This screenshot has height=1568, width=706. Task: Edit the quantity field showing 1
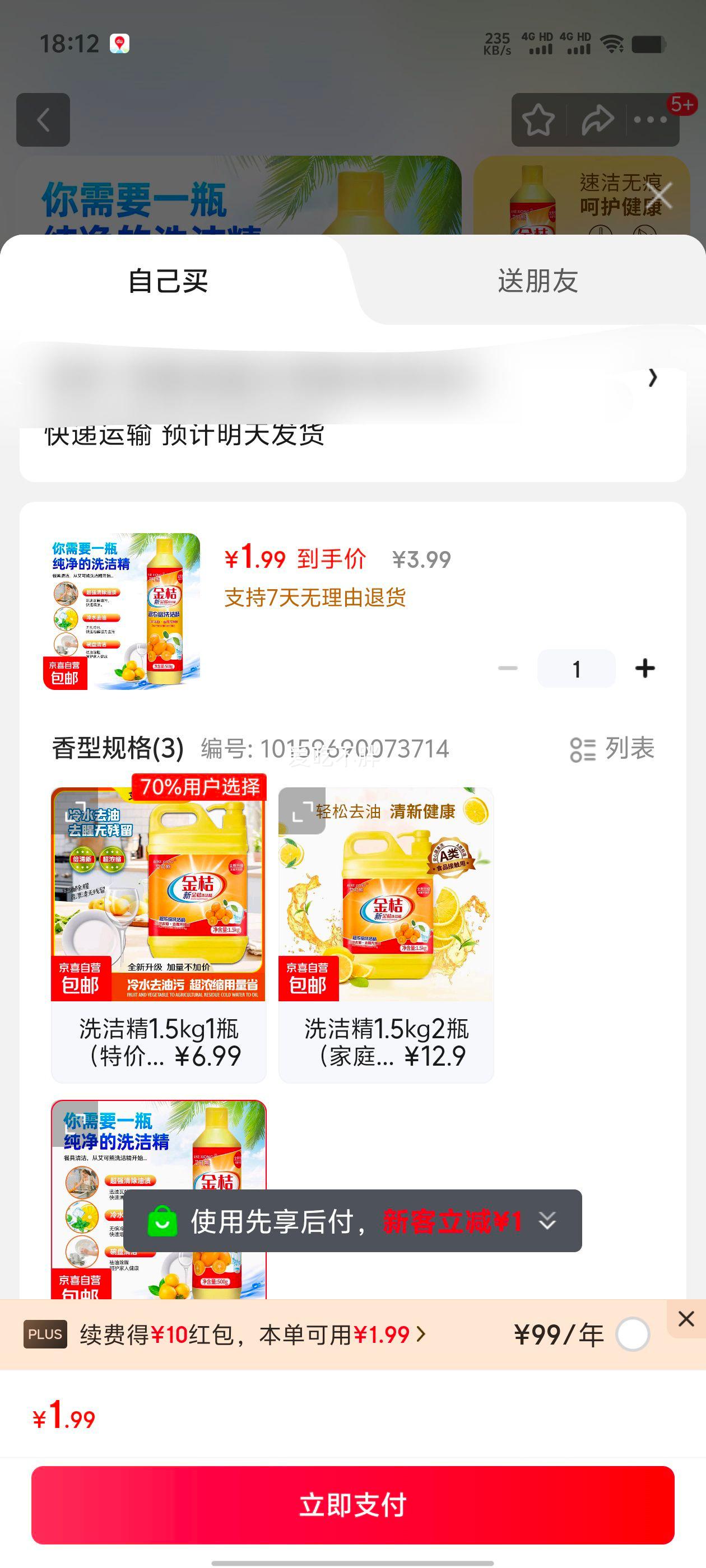tap(576, 668)
